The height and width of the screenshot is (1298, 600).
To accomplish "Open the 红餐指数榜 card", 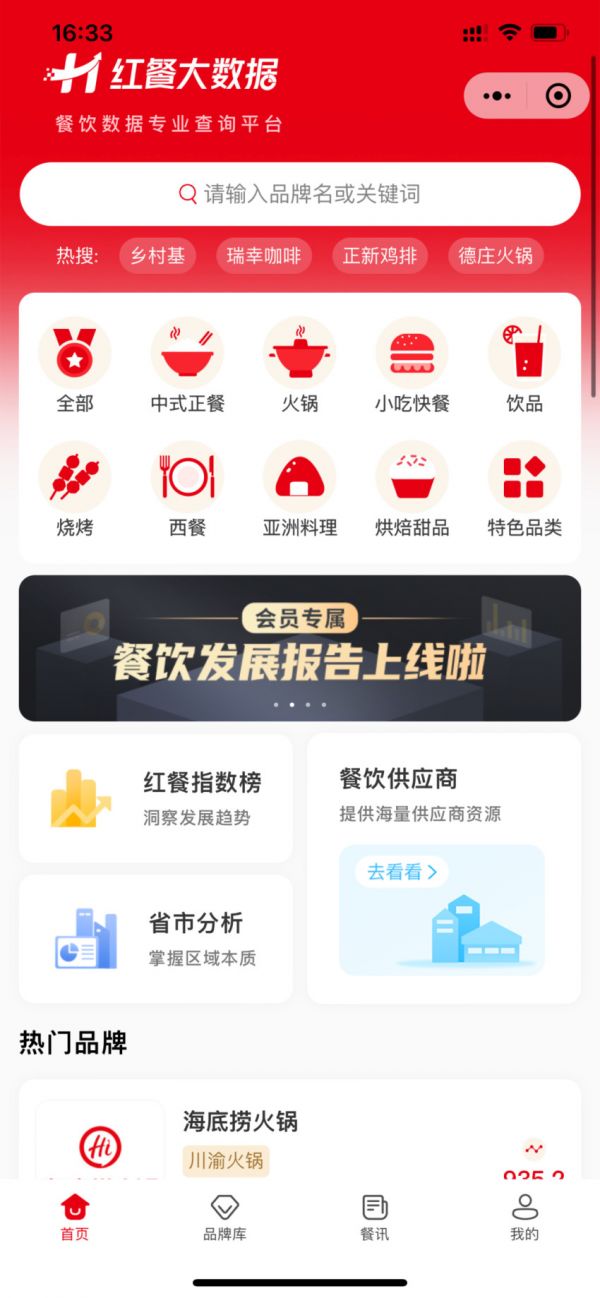I will tap(156, 798).
